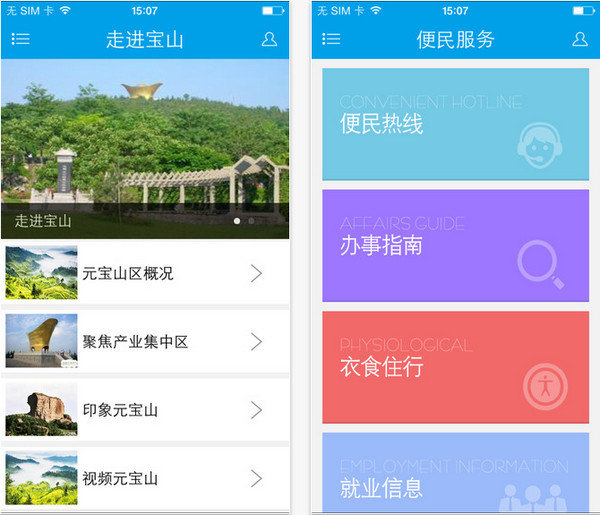Open the user profile icon on 走进宝山 screen
Image resolution: width=600 pixels, height=515 pixels.
[x=269, y=39]
